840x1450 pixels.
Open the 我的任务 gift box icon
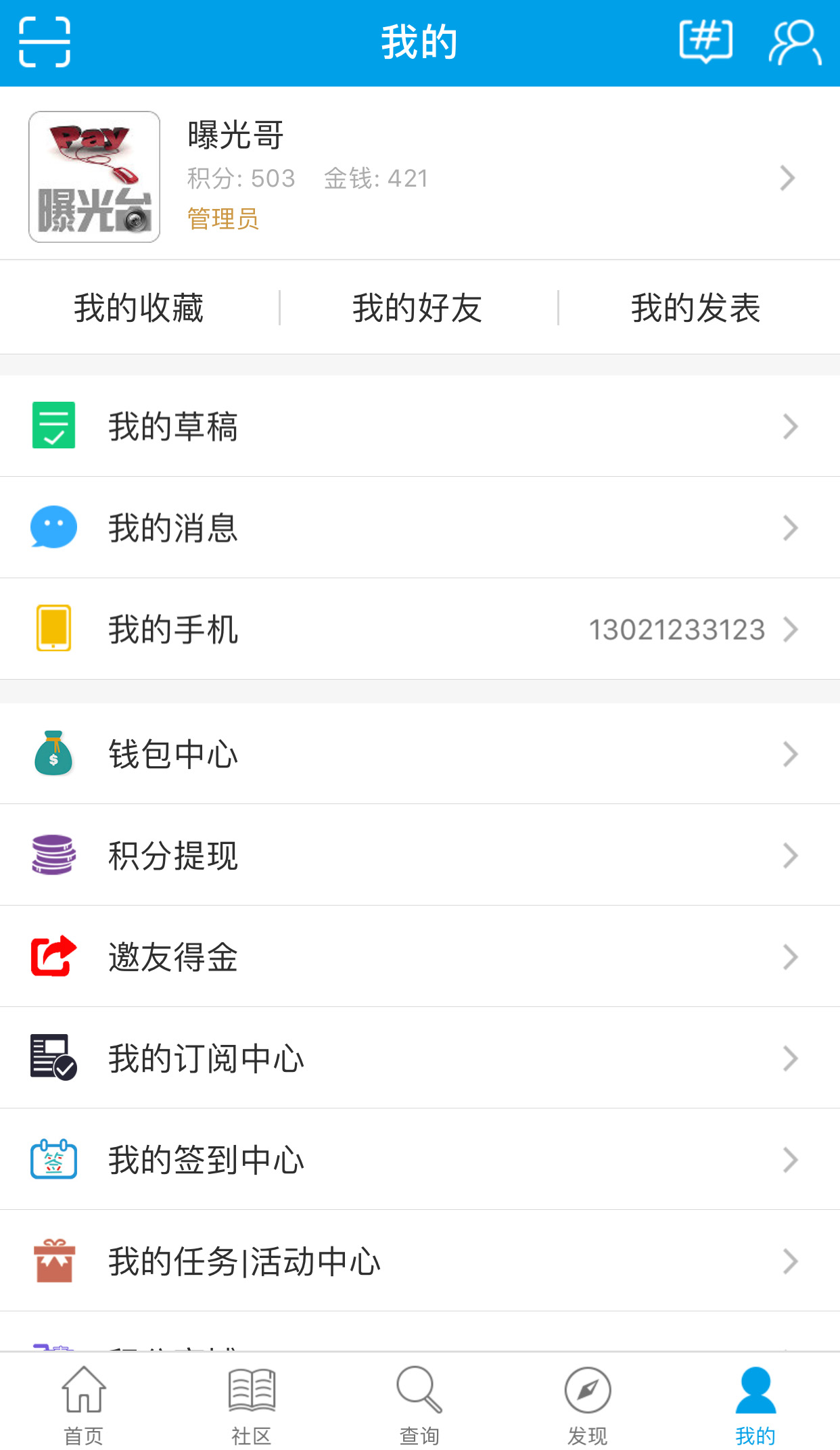(x=53, y=1261)
